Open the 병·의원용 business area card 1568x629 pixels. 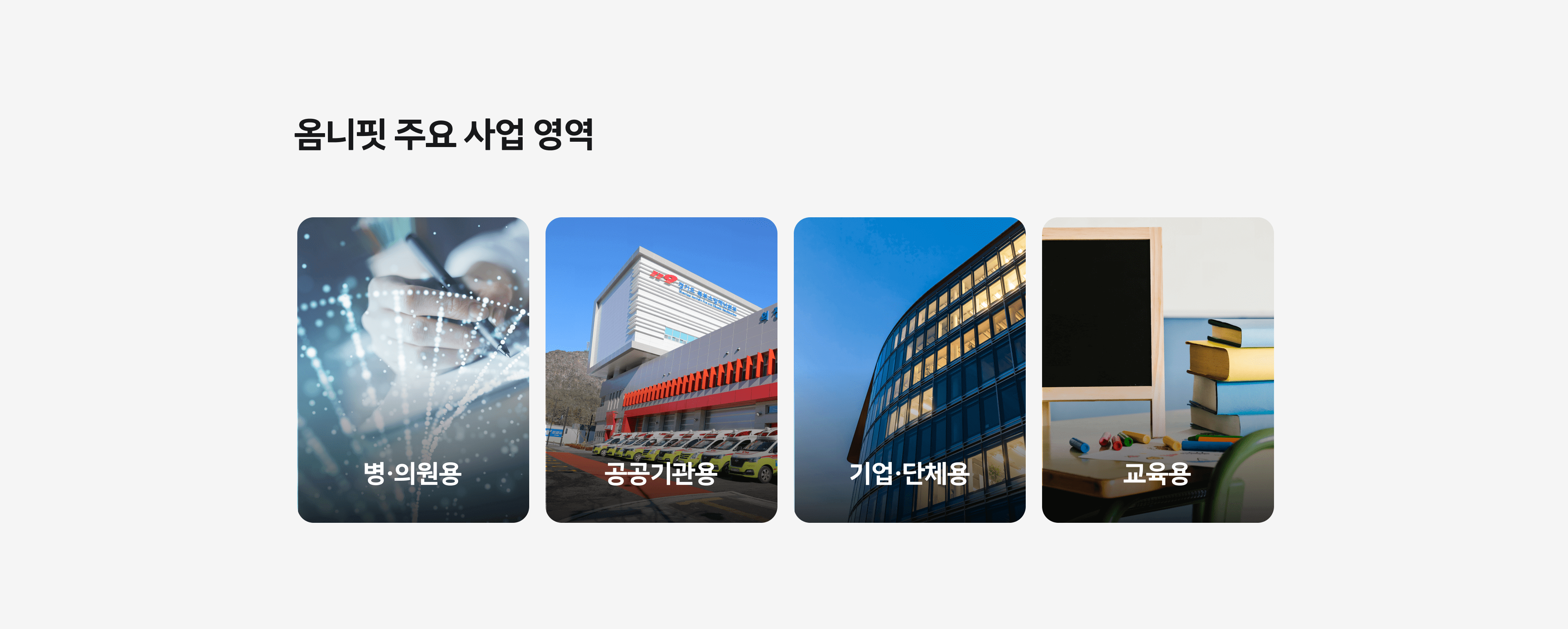[x=413, y=370]
